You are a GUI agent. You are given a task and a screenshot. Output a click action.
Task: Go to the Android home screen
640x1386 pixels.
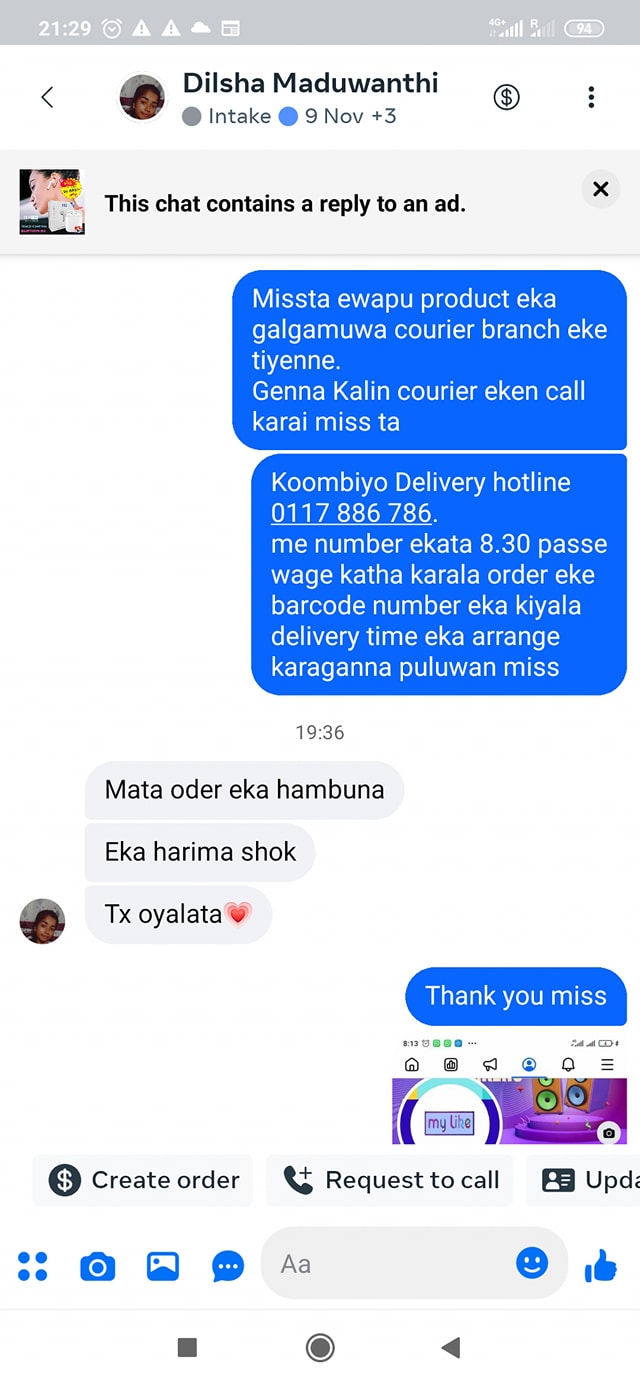point(320,1347)
